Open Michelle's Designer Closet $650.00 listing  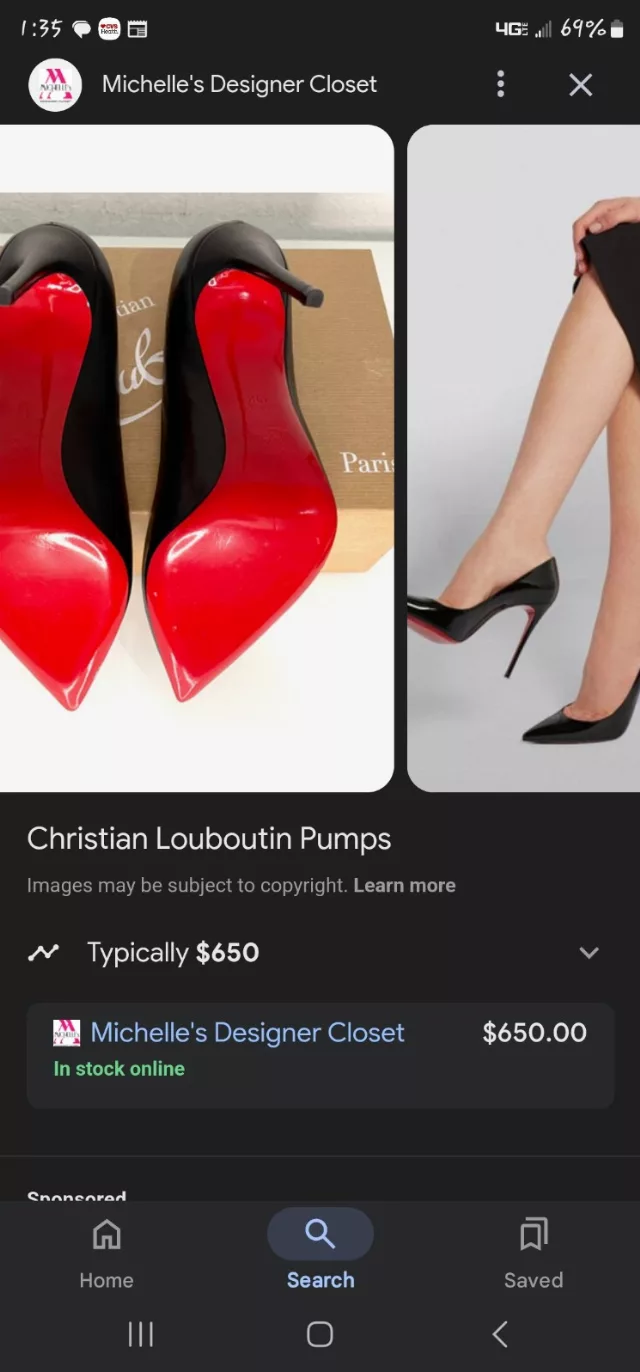320,1055
